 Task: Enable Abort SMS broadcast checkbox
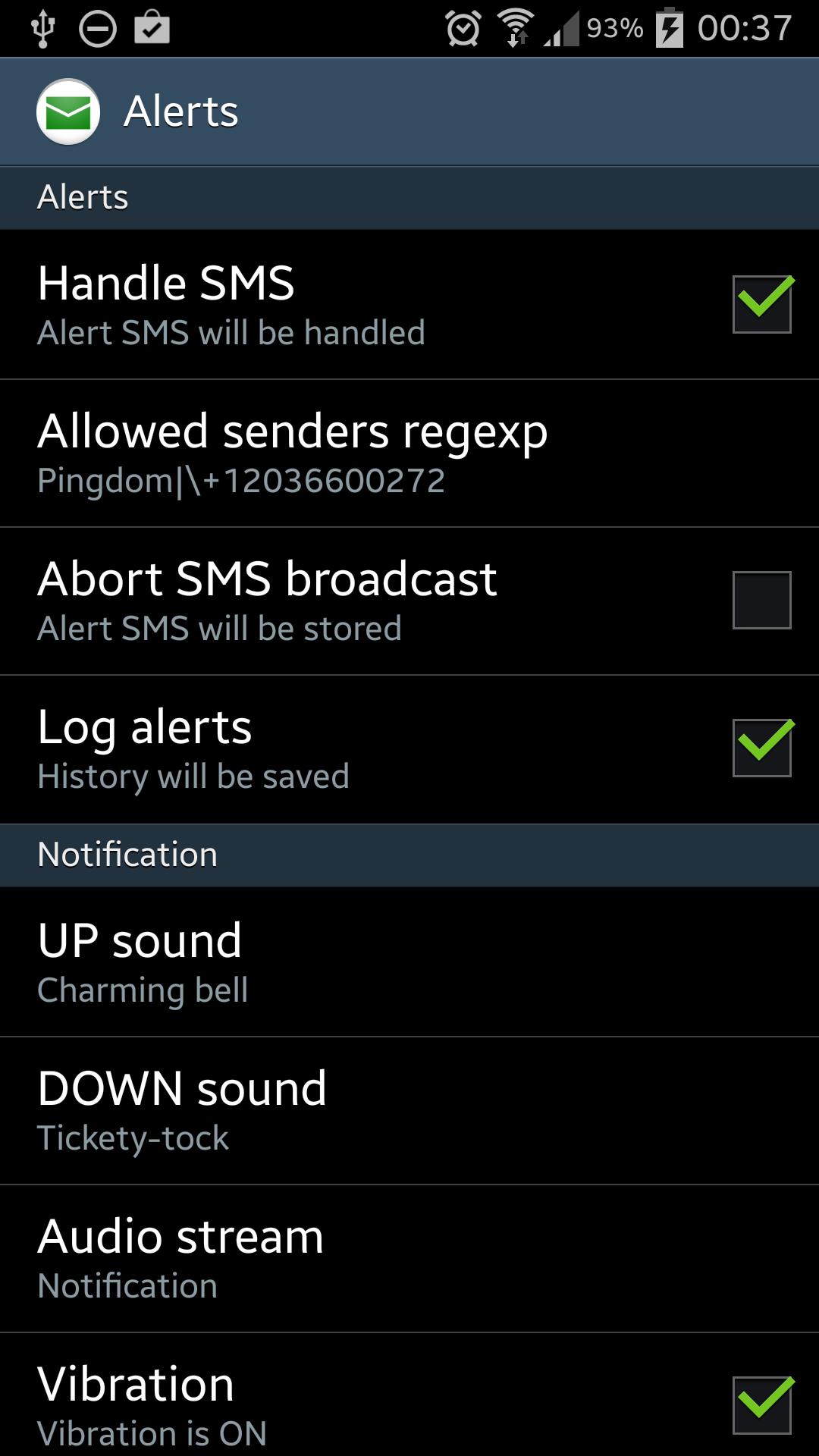761,600
